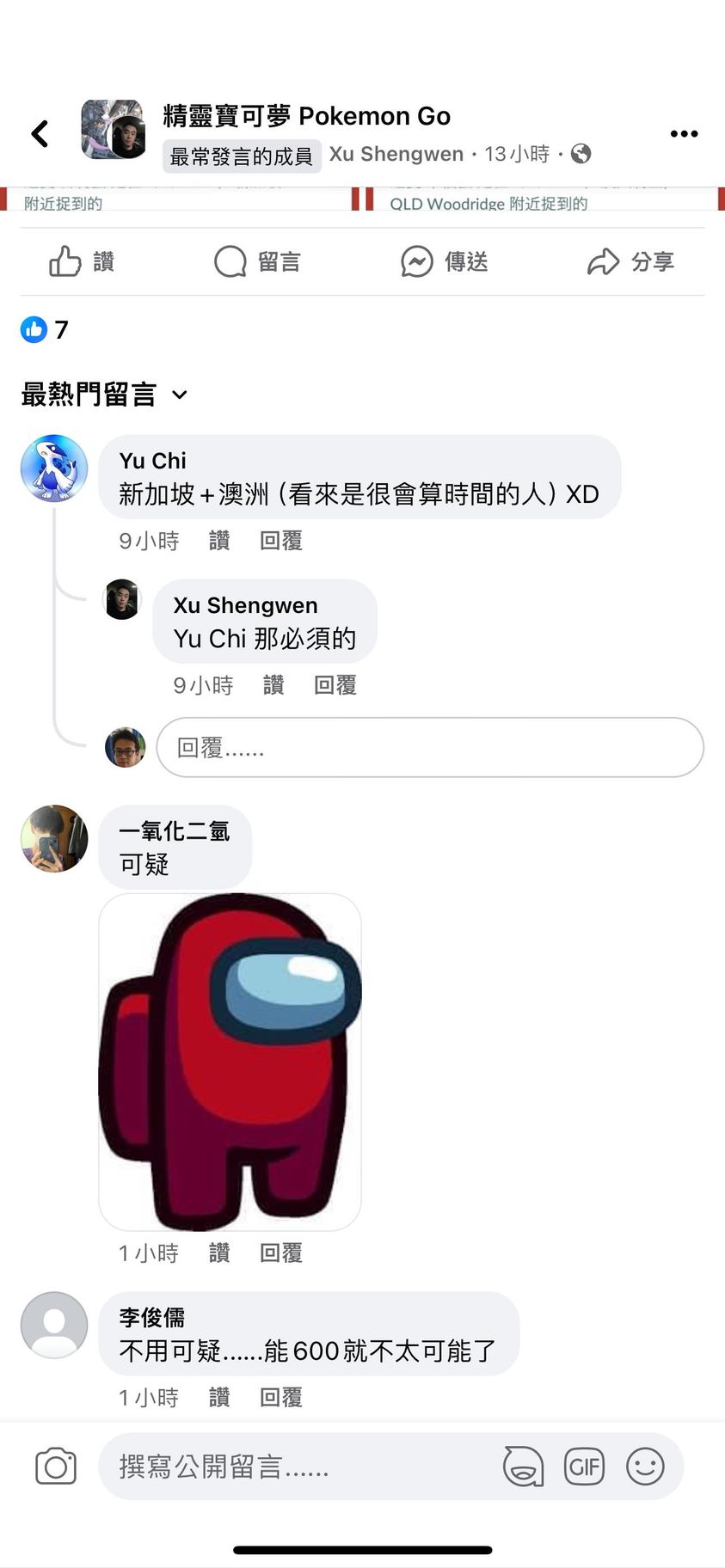
Task: Open the camera to attach a photo
Action: [x=56, y=1467]
